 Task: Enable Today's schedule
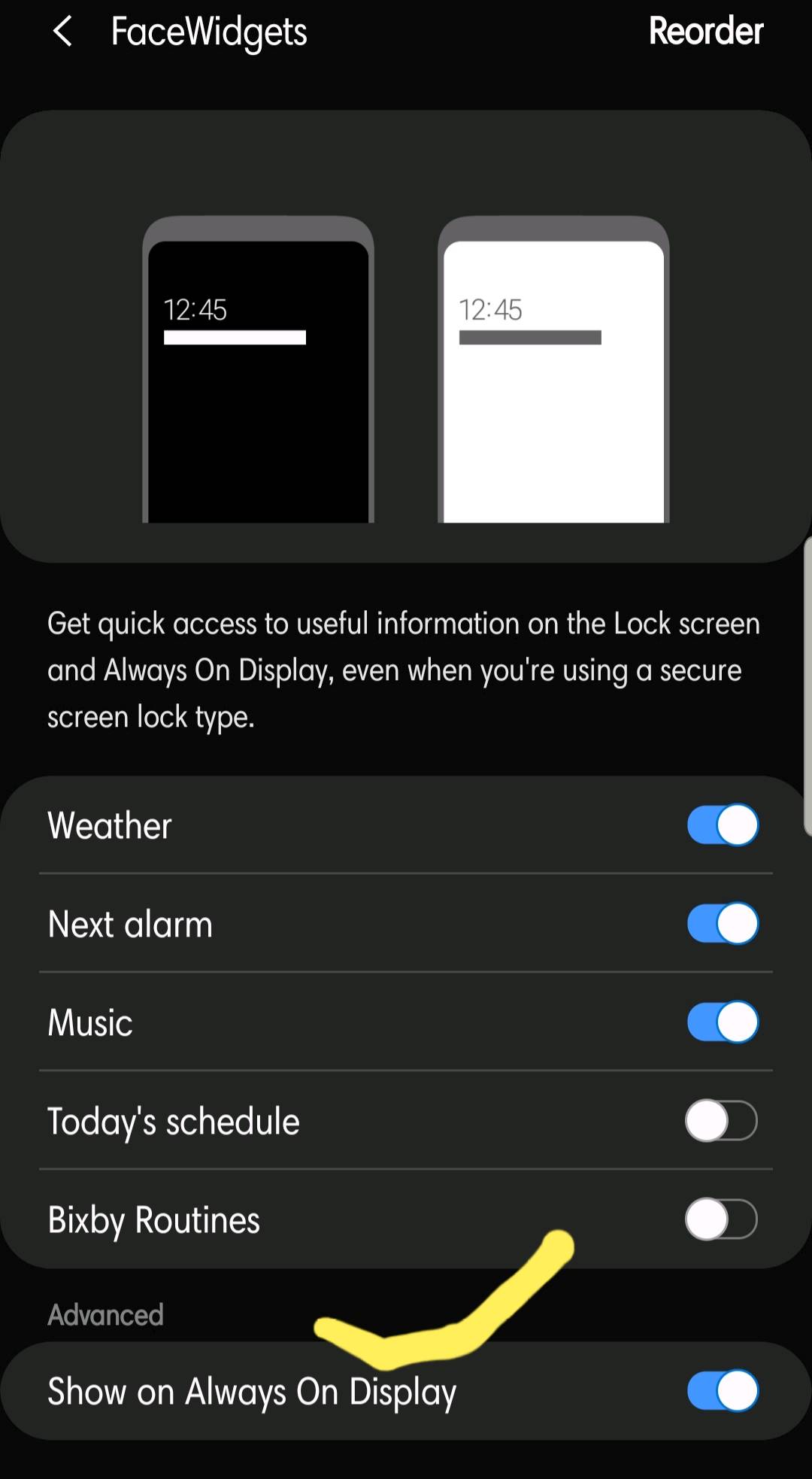(721, 1121)
